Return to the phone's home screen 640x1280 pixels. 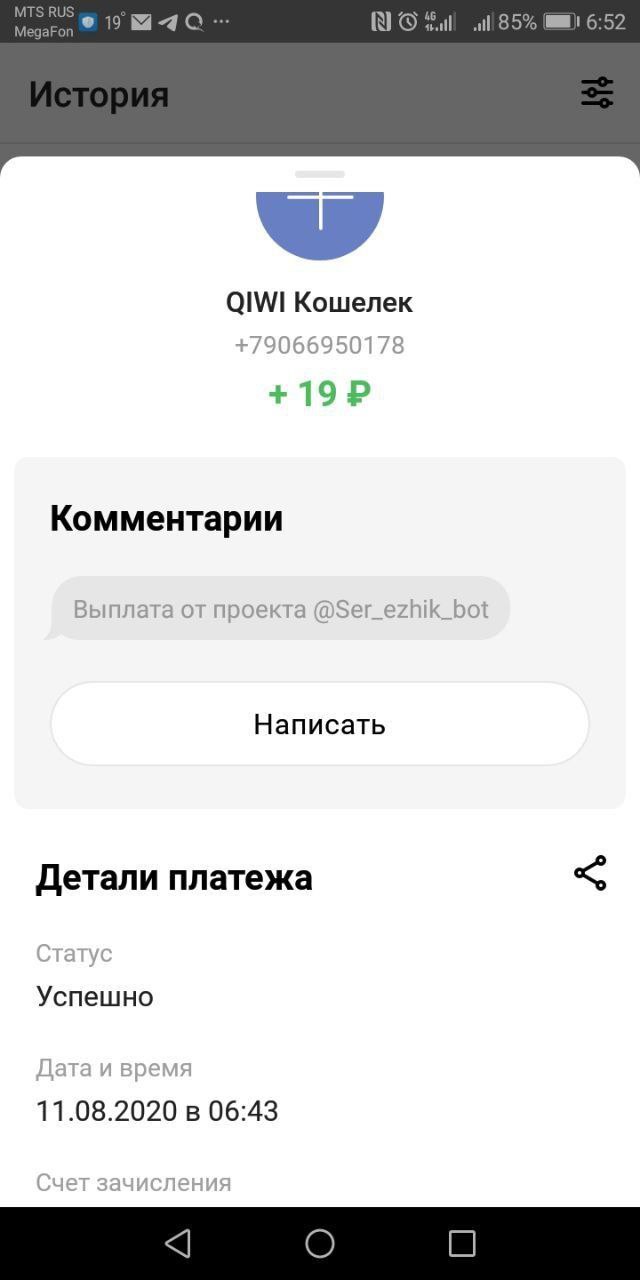(320, 1243)
